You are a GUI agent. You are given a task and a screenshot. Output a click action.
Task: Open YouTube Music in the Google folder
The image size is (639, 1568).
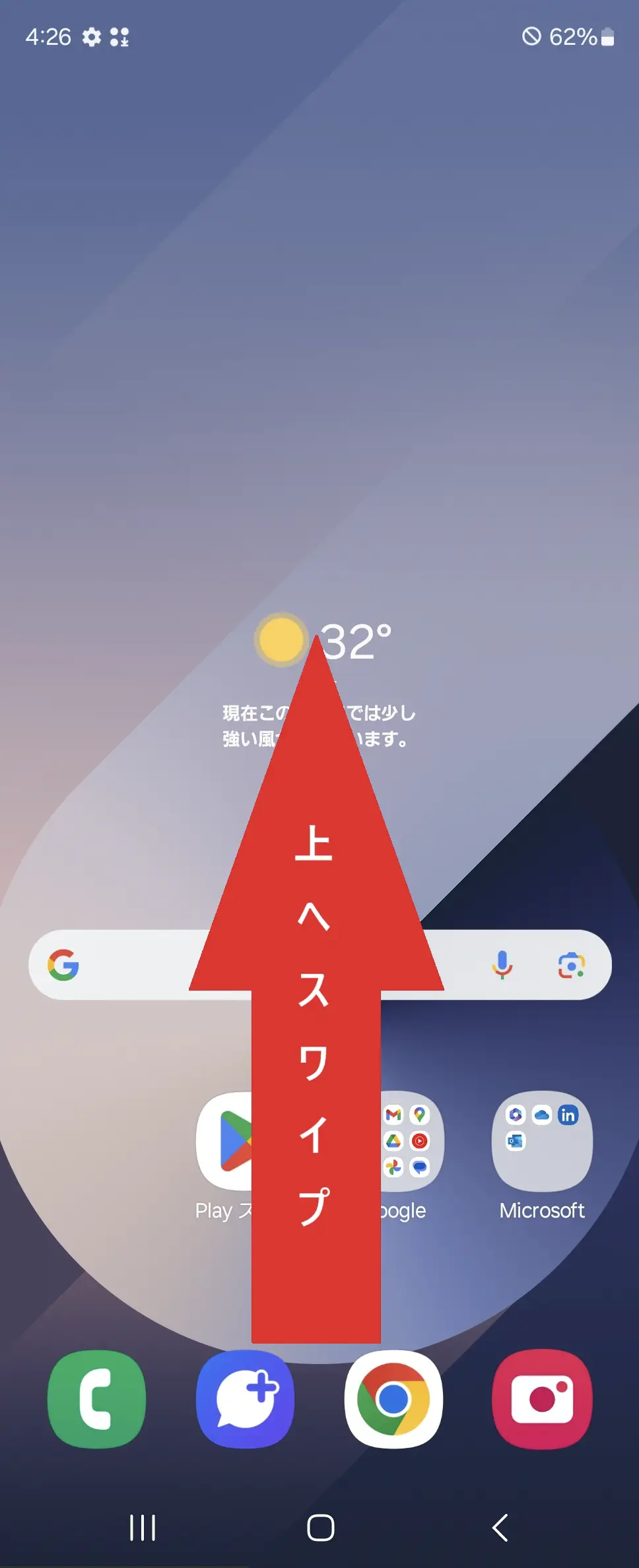point(420,1140)
